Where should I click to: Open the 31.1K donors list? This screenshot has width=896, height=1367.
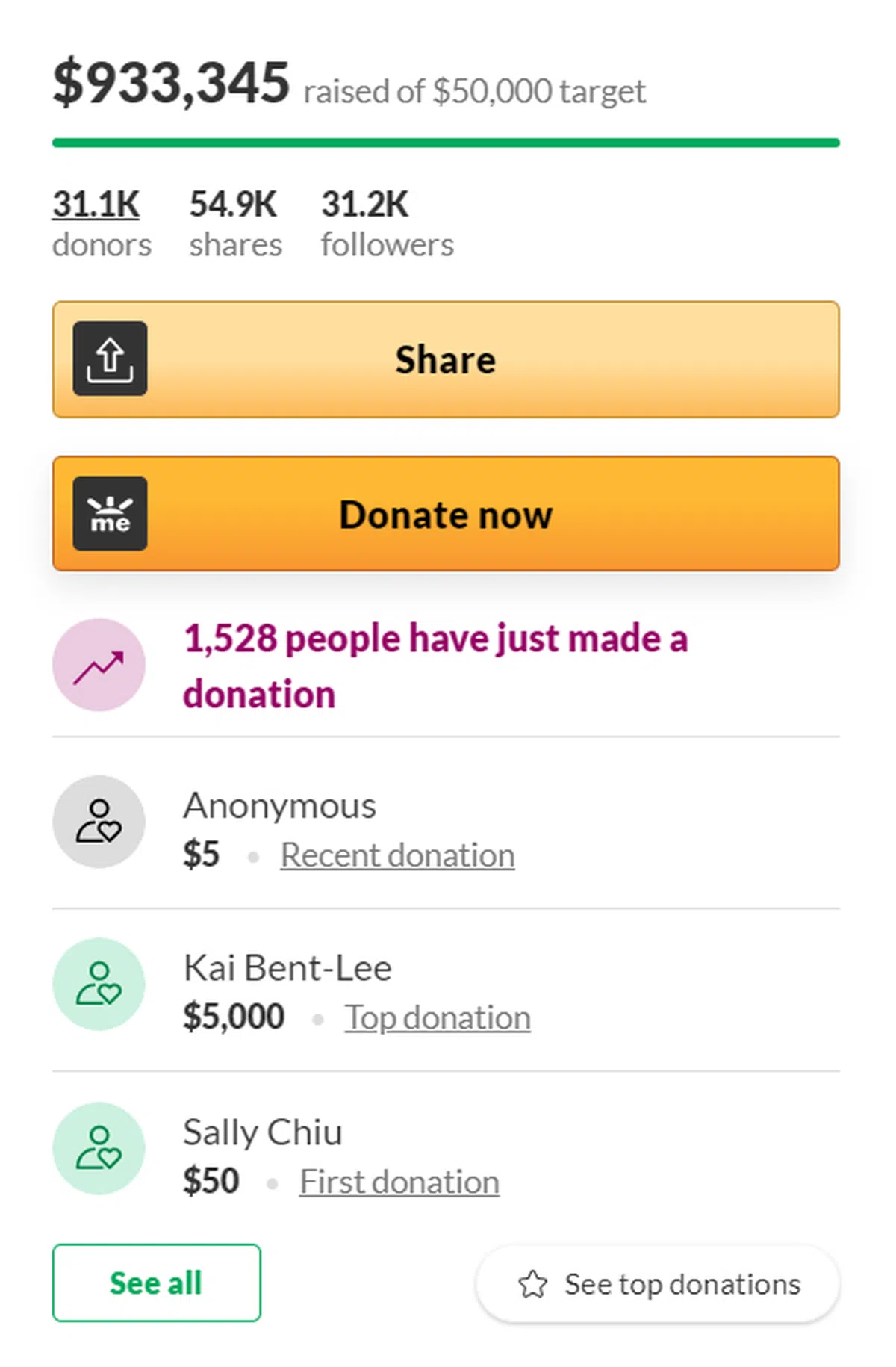tap(96, 205)
